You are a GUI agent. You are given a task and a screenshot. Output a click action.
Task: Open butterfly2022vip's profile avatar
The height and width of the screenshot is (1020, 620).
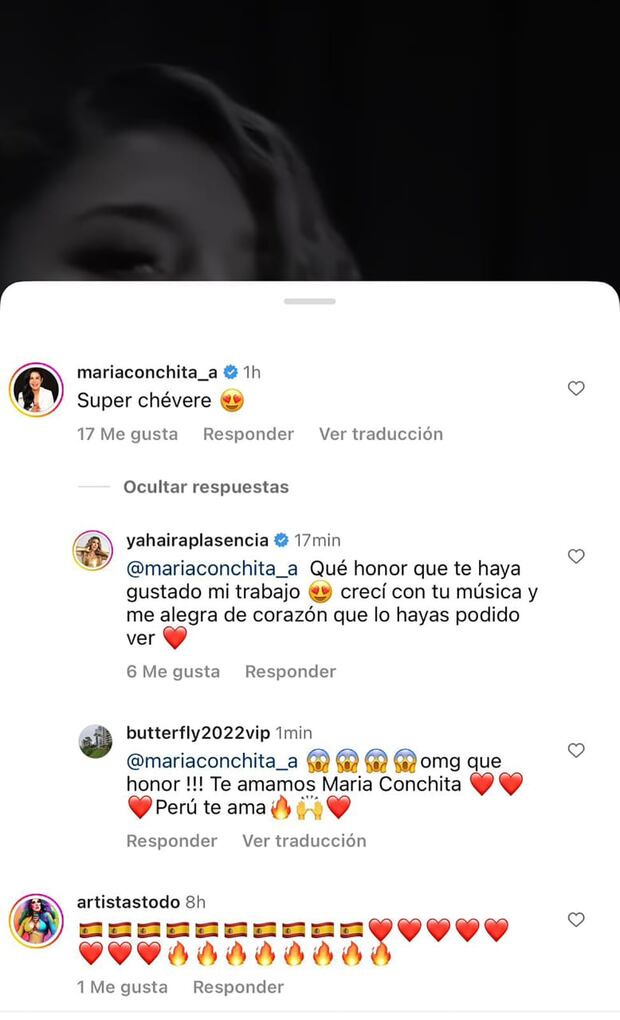[x=95, y=741]
